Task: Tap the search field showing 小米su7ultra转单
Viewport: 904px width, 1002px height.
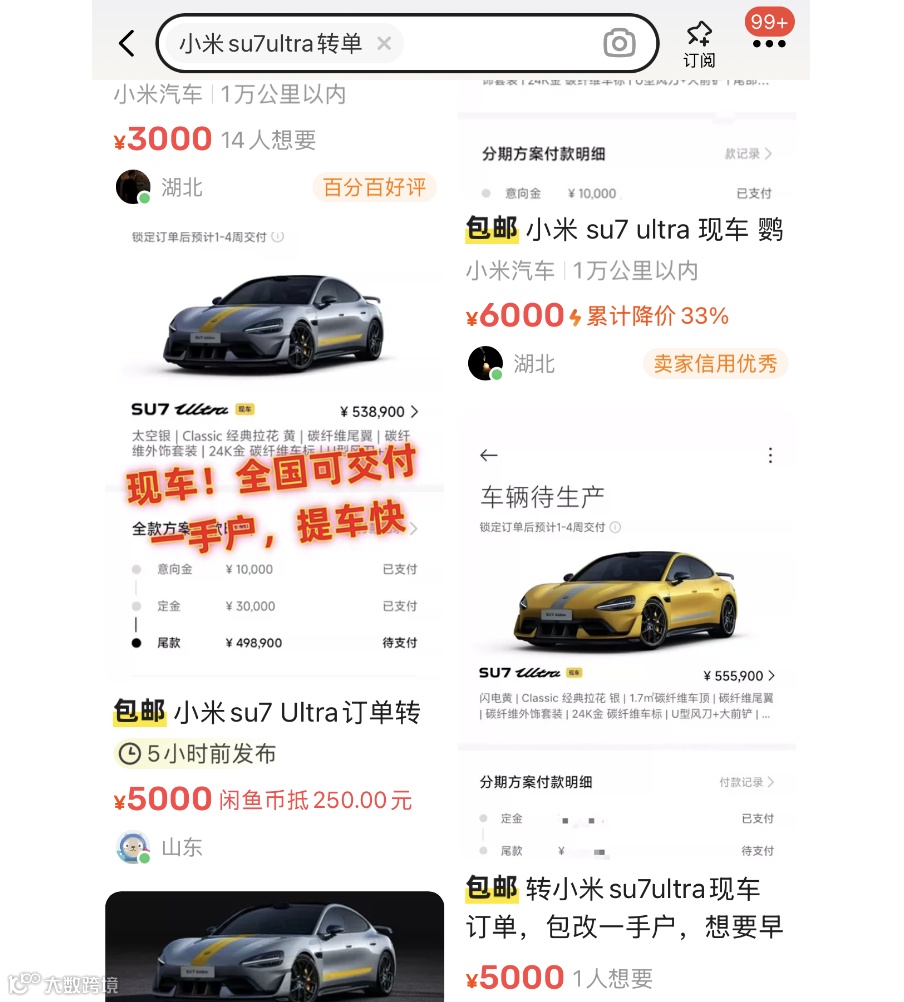Action: pos(407,43)
